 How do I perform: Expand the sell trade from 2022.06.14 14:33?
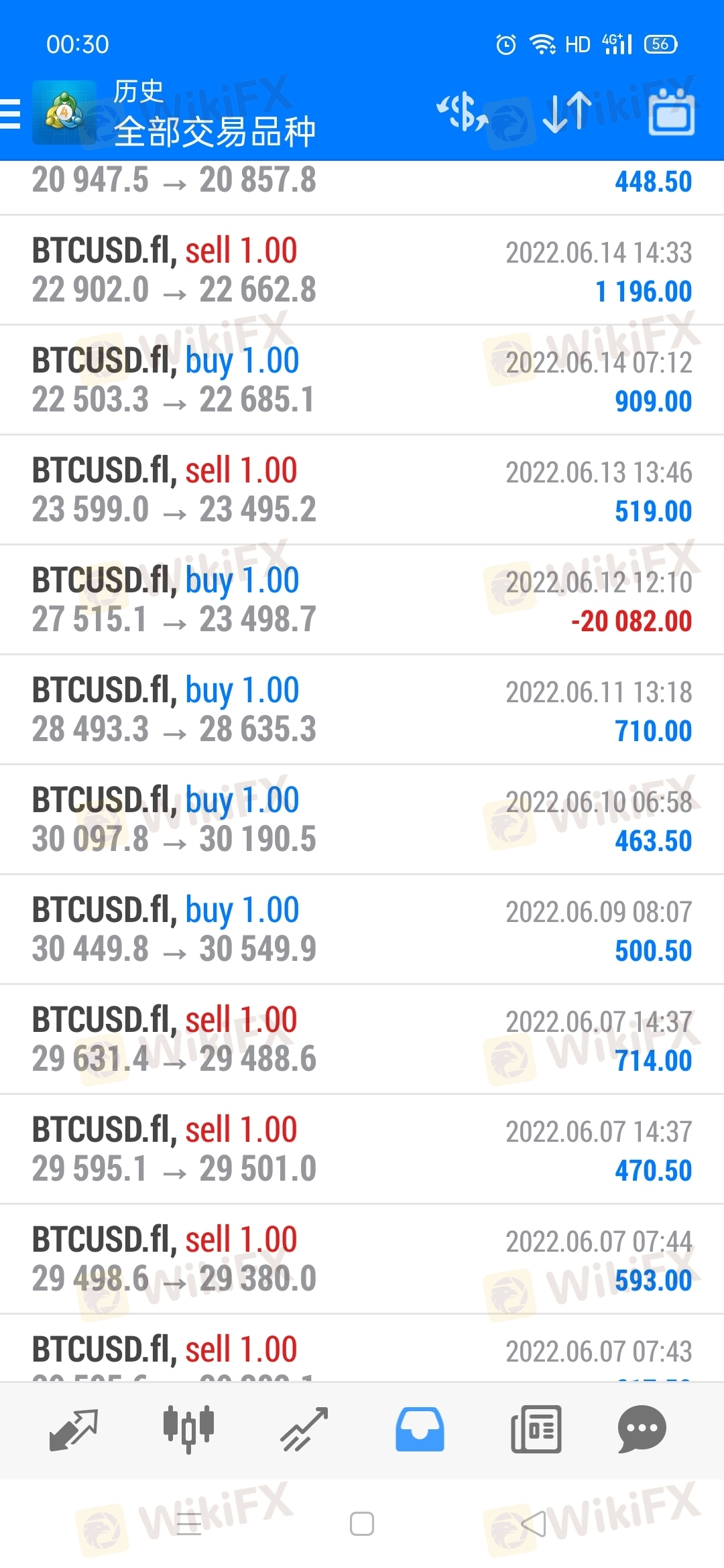point(362,271)
